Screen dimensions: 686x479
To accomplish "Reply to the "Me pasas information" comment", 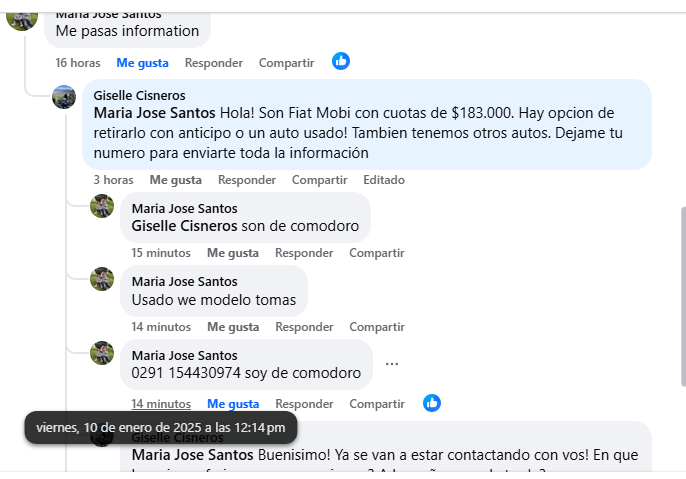I will click(x=214, y=62).
